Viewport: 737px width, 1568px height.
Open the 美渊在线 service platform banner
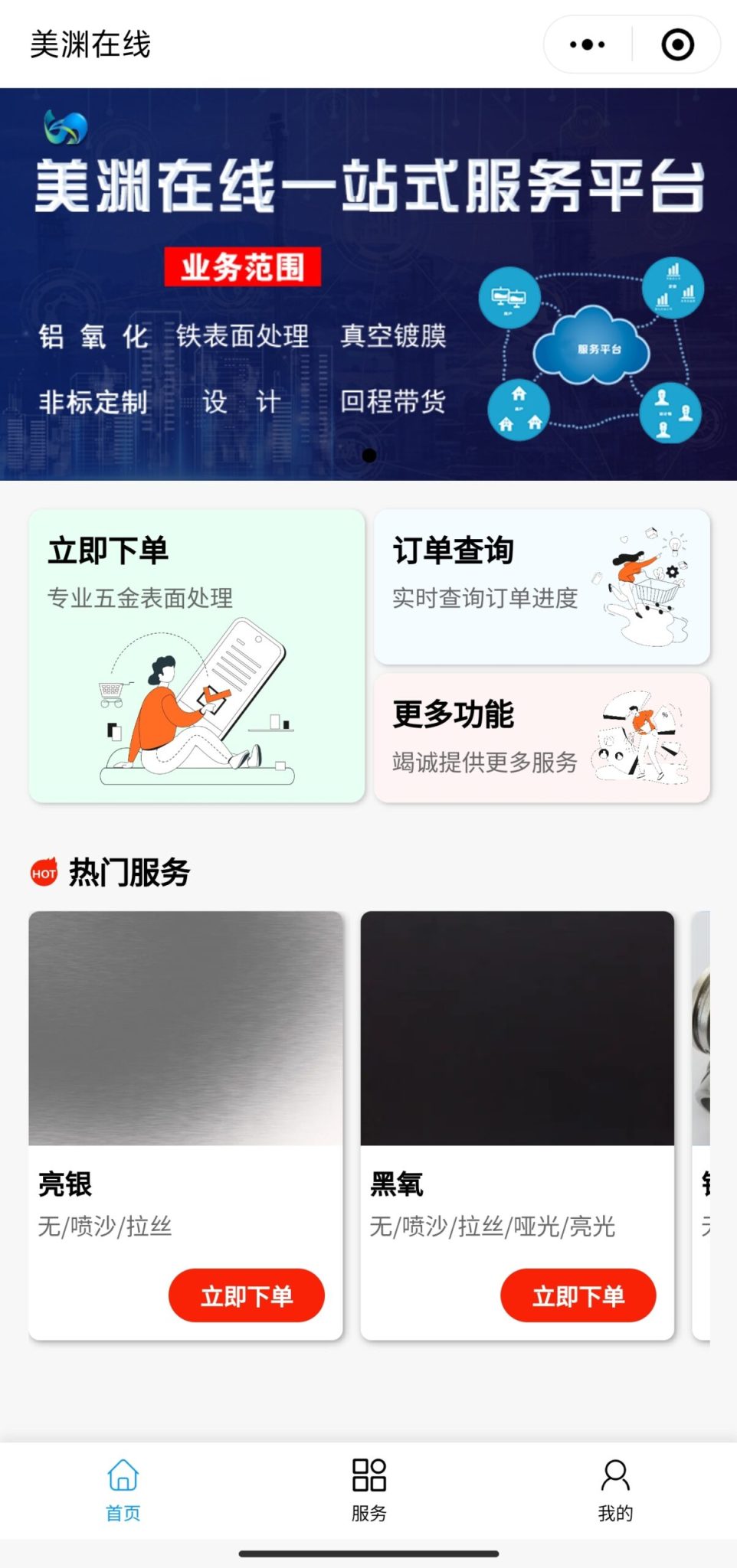368,284
